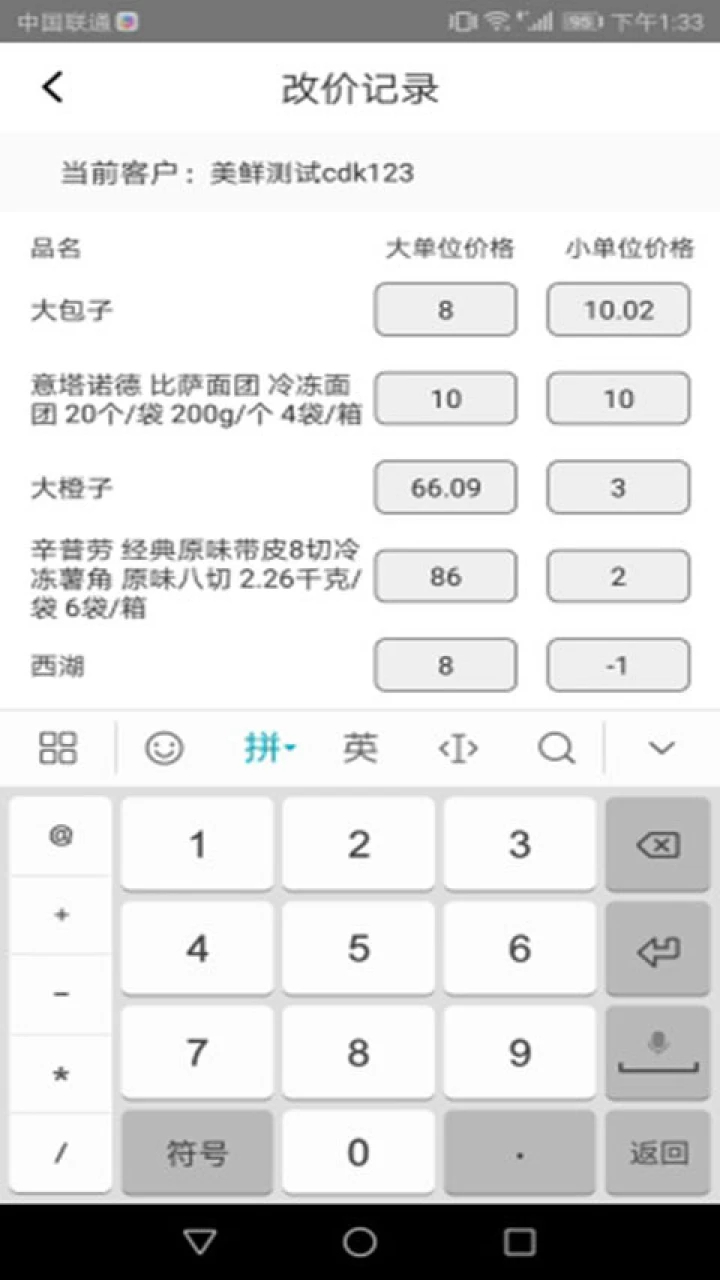Select the cursor positioning tool on the keyboard

pos(458,747)
